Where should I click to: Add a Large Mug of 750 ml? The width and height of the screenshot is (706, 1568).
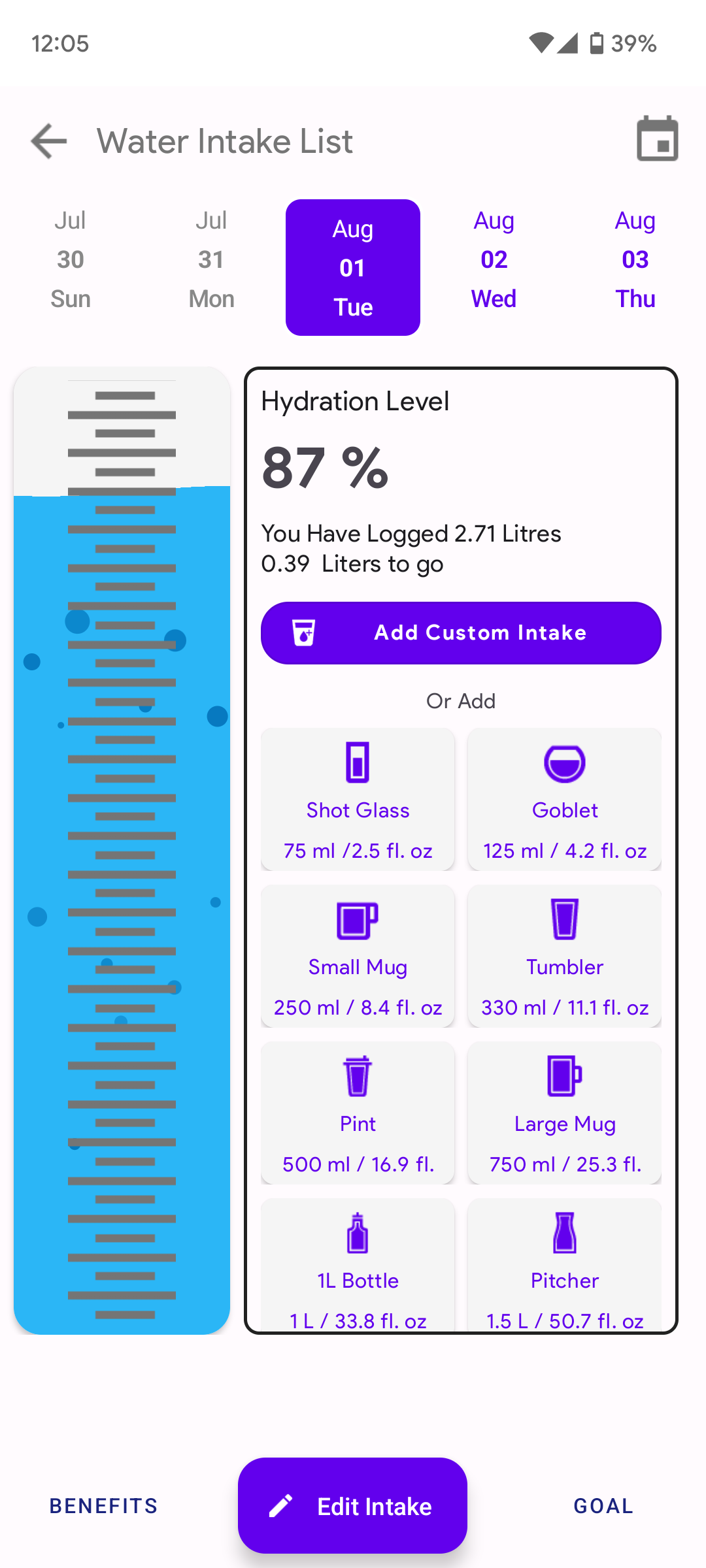(x=565, y=1113)
